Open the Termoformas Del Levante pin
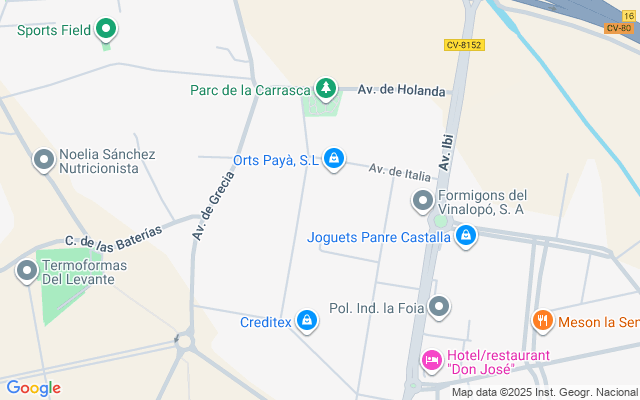This screenshot has width=640, height=400. (x=27, y=271)
